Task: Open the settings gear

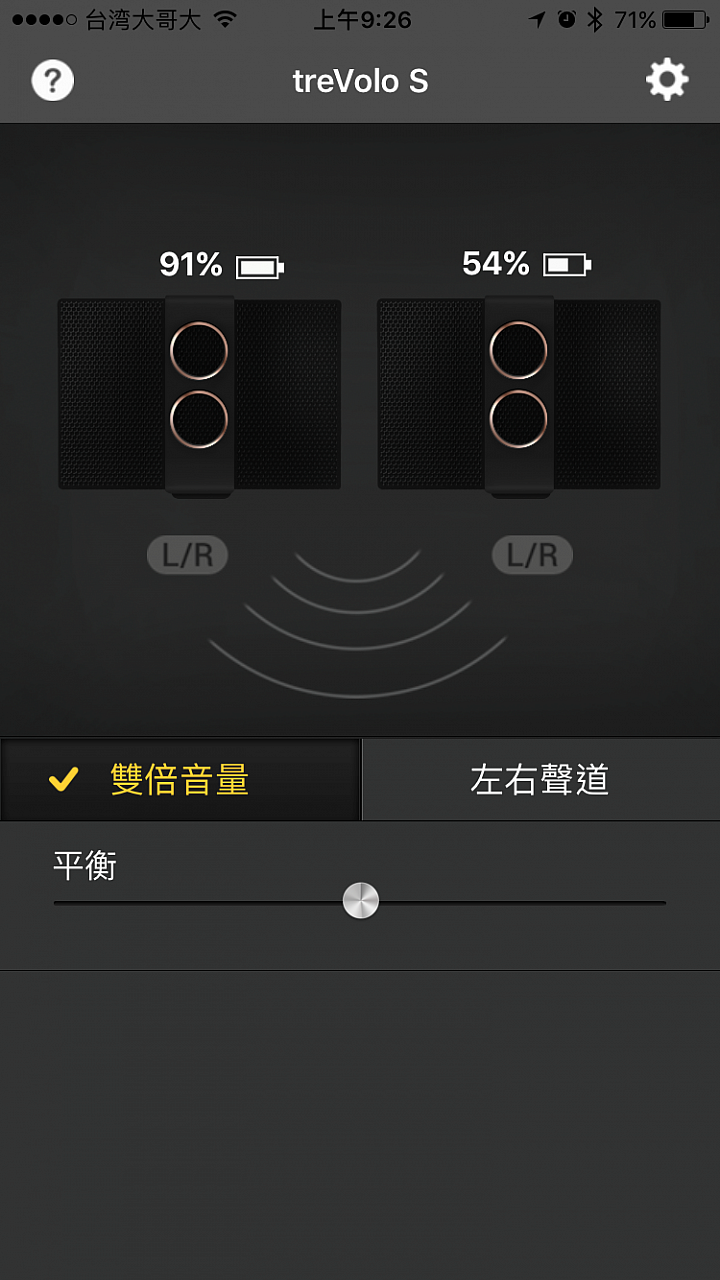Action: (667, 80)
